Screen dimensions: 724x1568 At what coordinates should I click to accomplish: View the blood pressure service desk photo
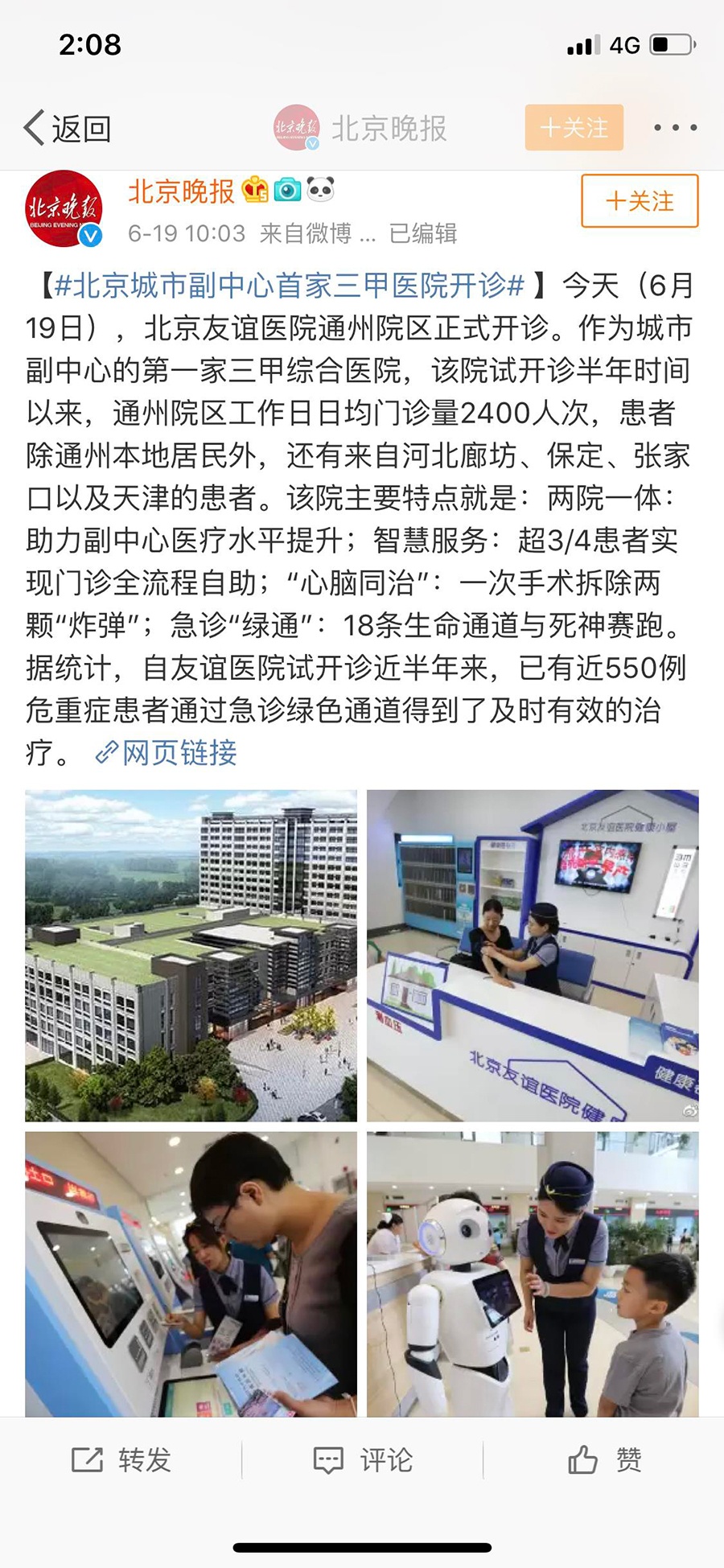coord(533,956)
